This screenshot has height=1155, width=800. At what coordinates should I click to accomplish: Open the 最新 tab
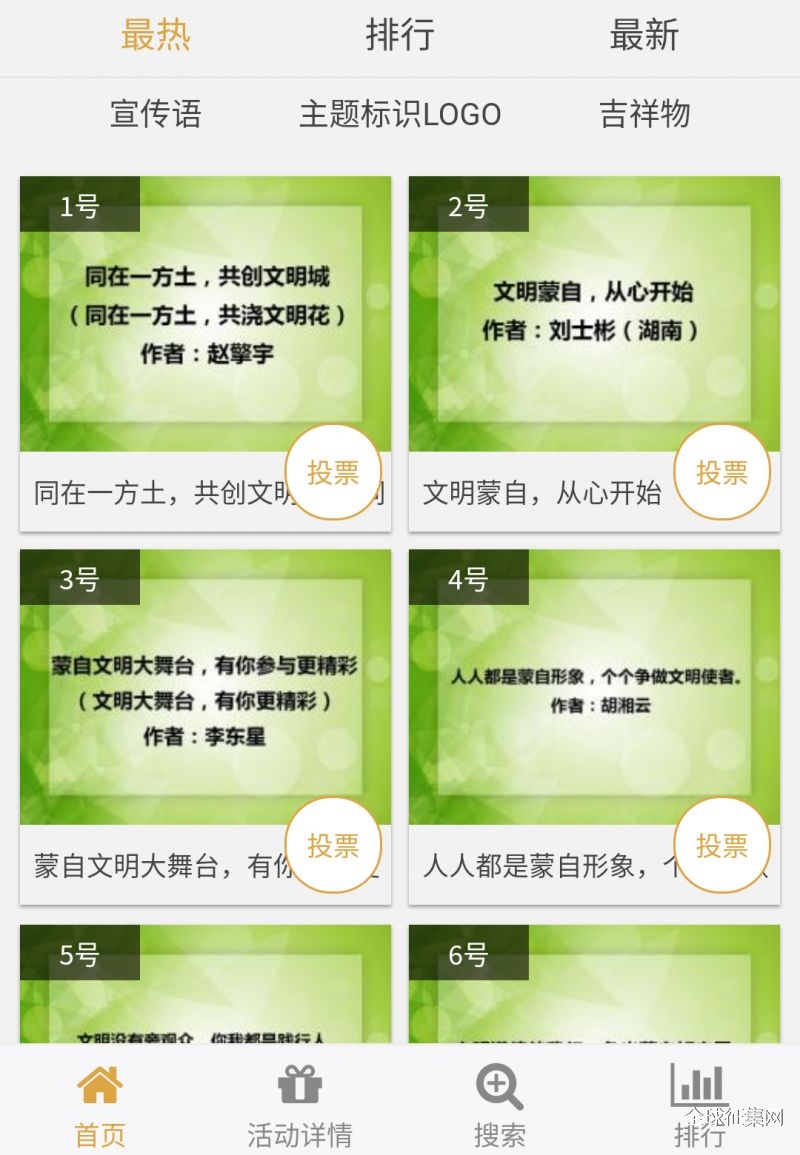click(x=644, y=36)
